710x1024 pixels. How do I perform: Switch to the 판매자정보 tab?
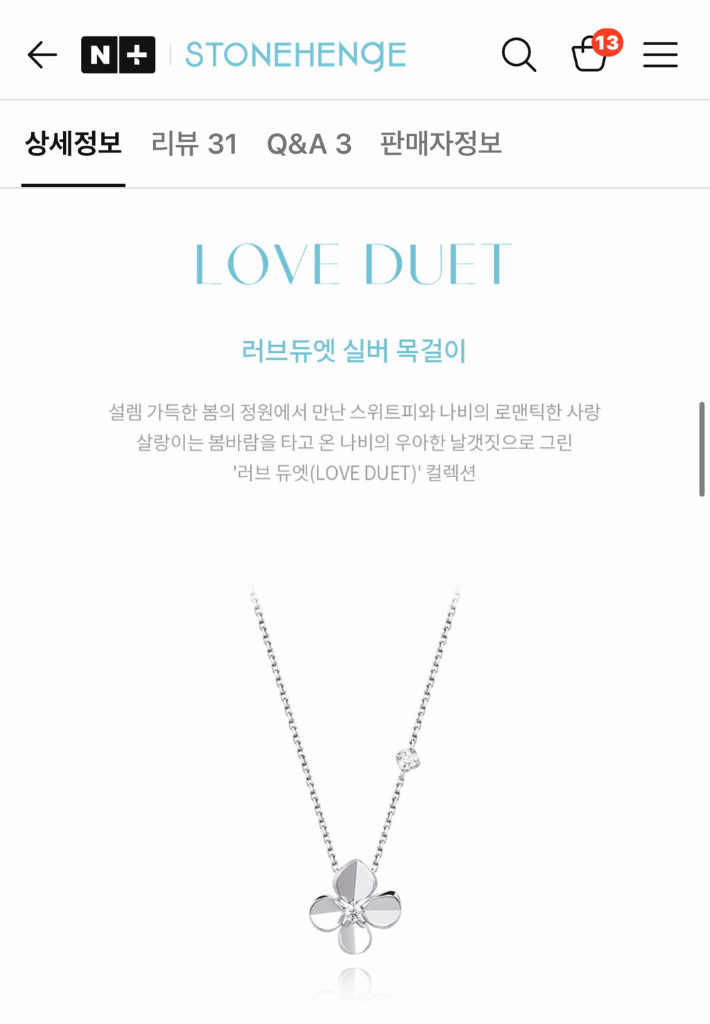(x=440, y=144)
